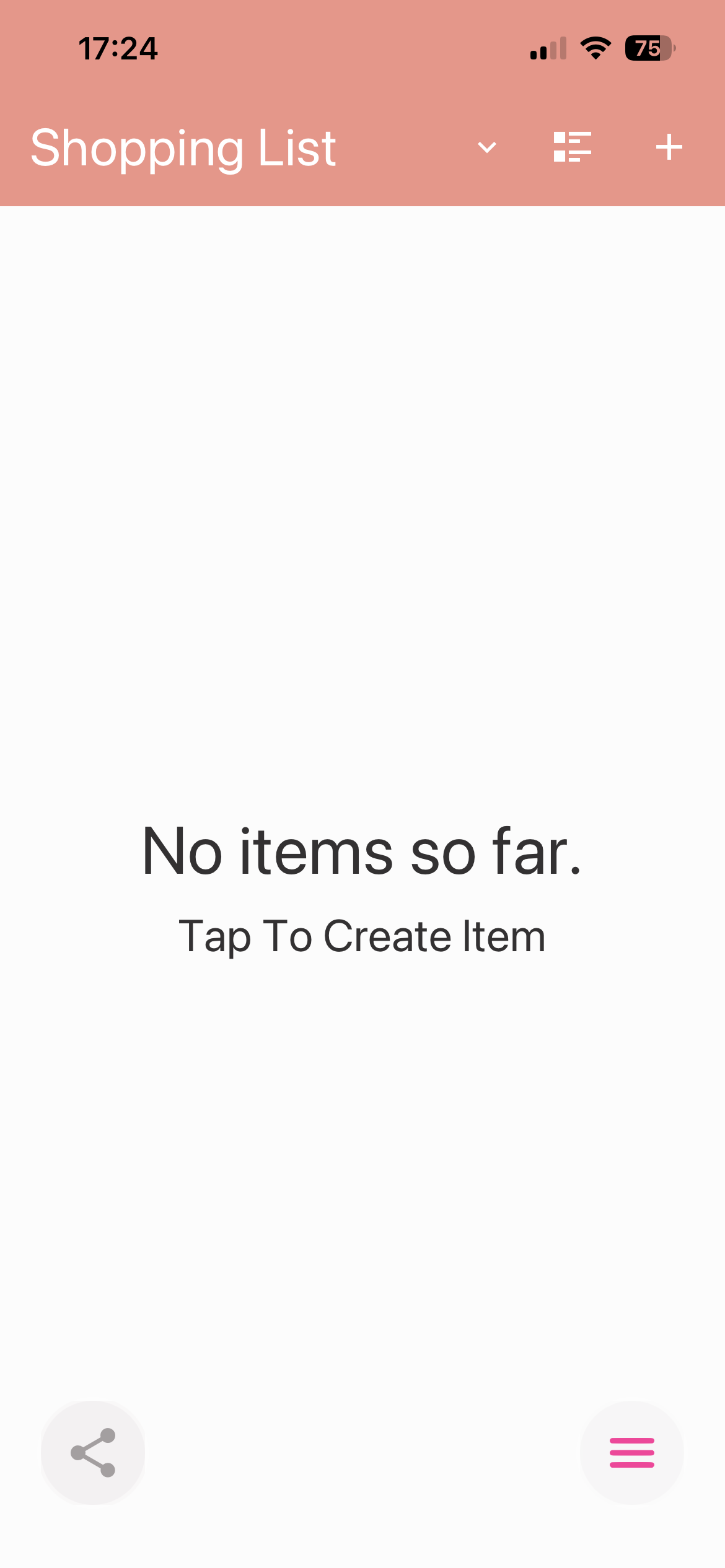Open the pink hamburger menu
This screenshot has width=725, height=1568.
click(631, 1452)
